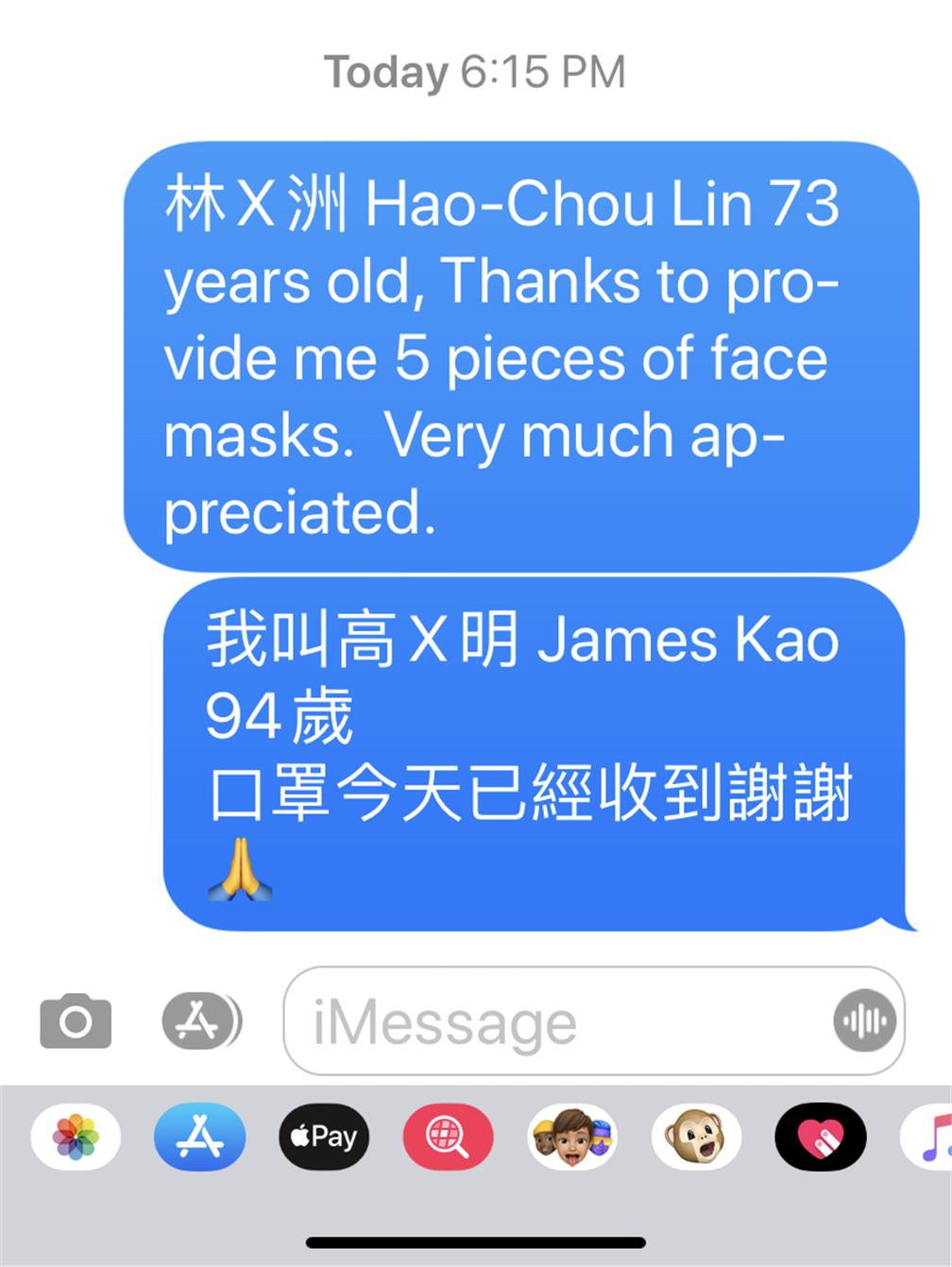Open the camera to attach a photo
Screen dimensions: 952x1267
[76, 1021]
